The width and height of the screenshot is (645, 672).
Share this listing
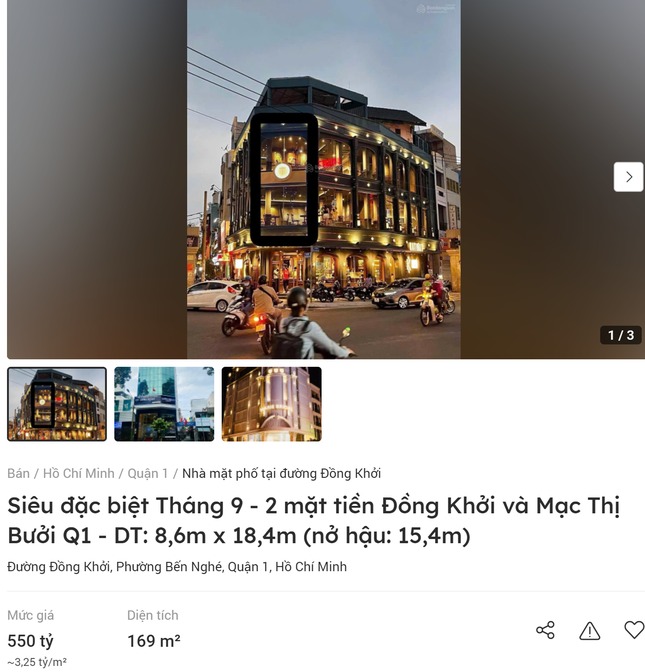point(545,630)
